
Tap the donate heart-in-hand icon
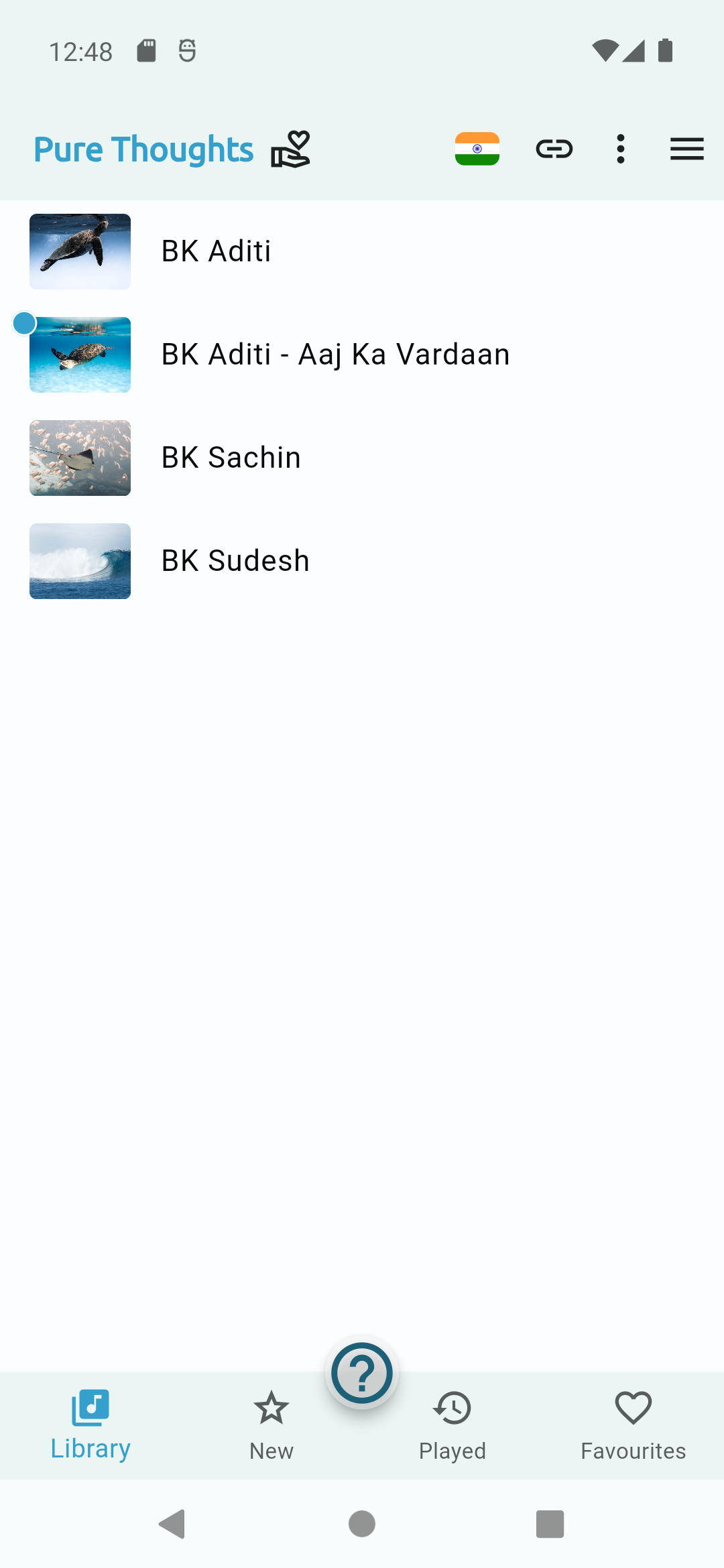point(290,149)
